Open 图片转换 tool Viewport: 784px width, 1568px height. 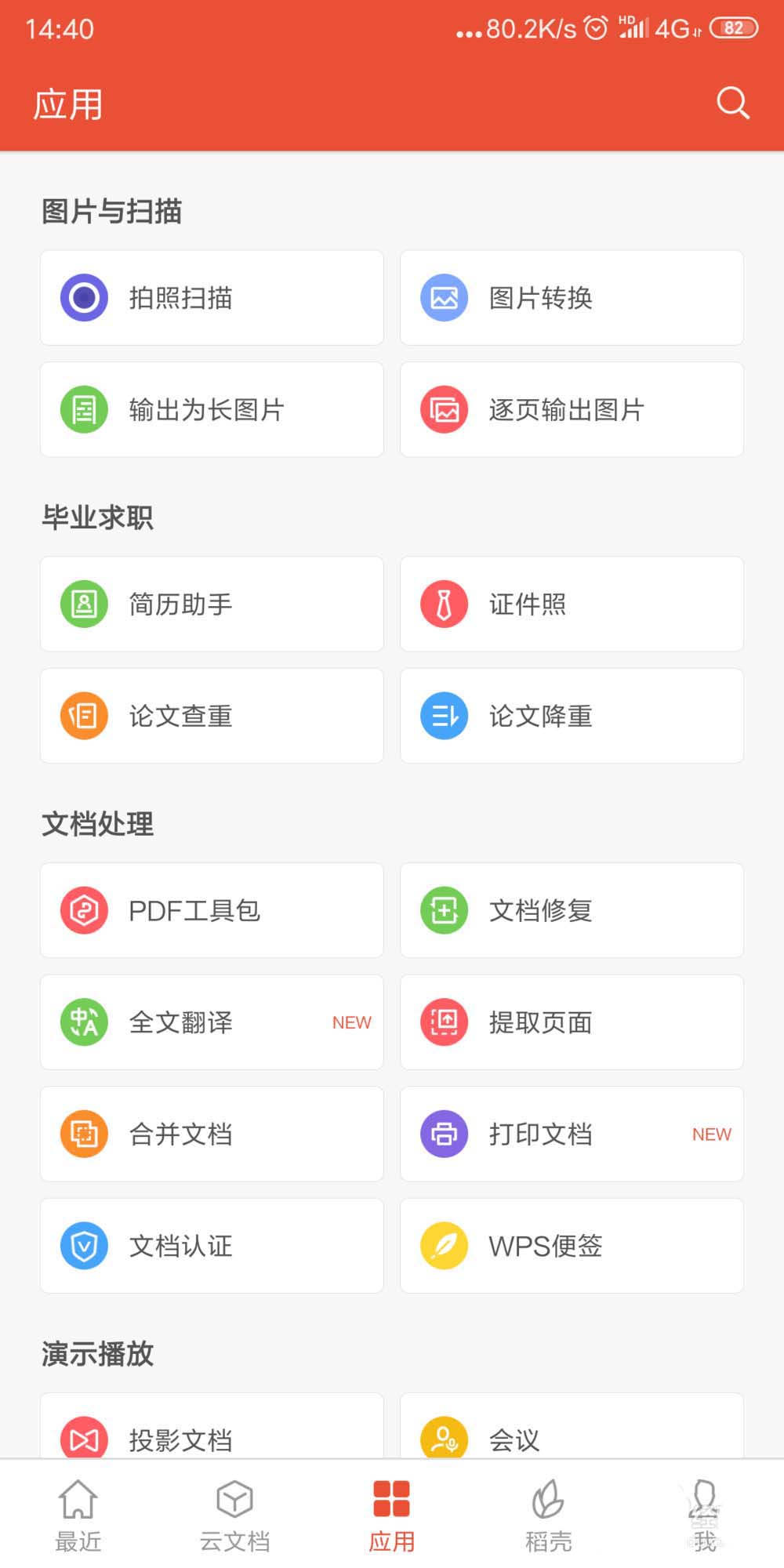(x=572, y=298)
